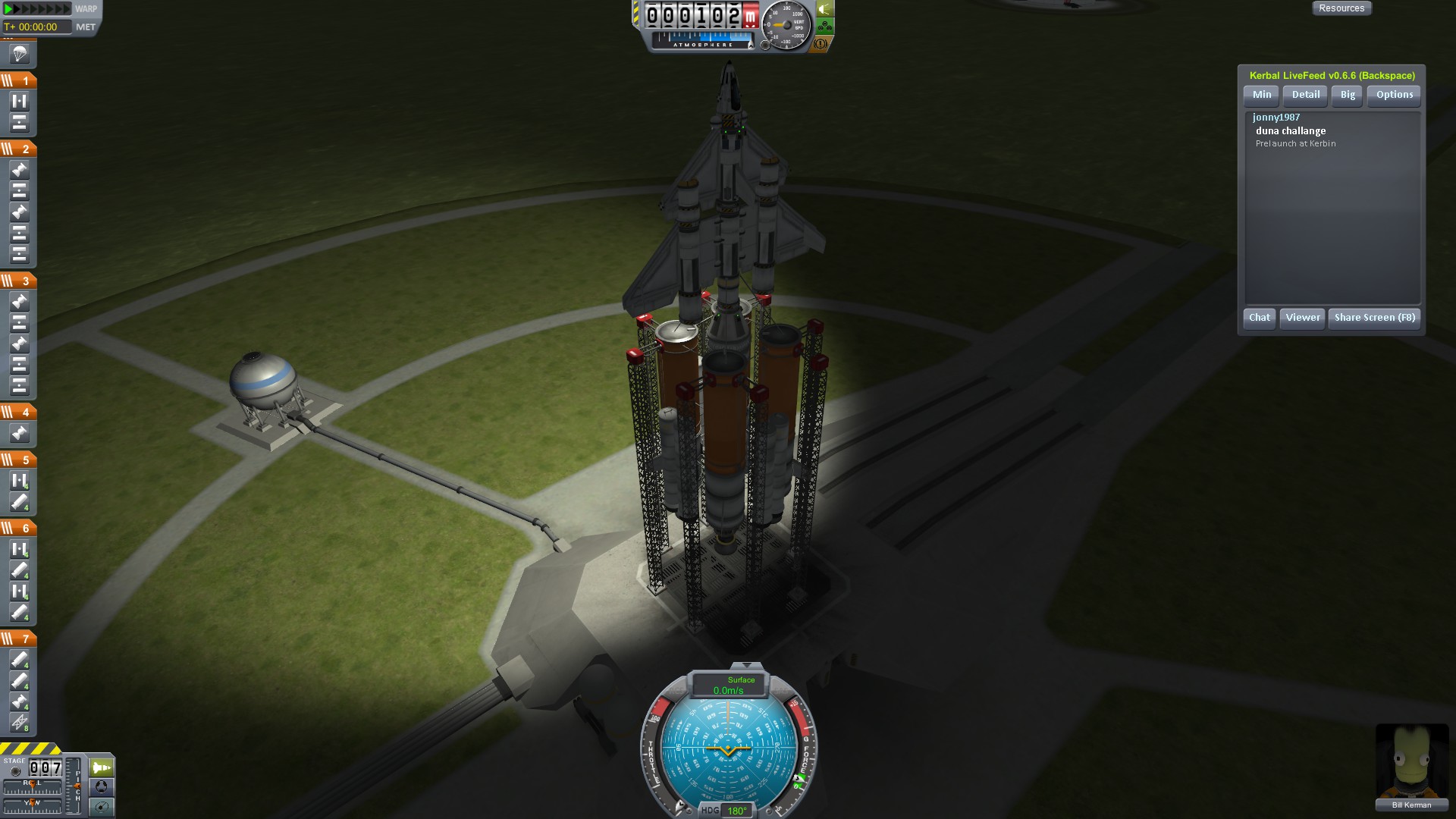This screenshot has width=1456, height=819.
Task: Tap Share Screen (F8) button
Action: pos(1374,318)
